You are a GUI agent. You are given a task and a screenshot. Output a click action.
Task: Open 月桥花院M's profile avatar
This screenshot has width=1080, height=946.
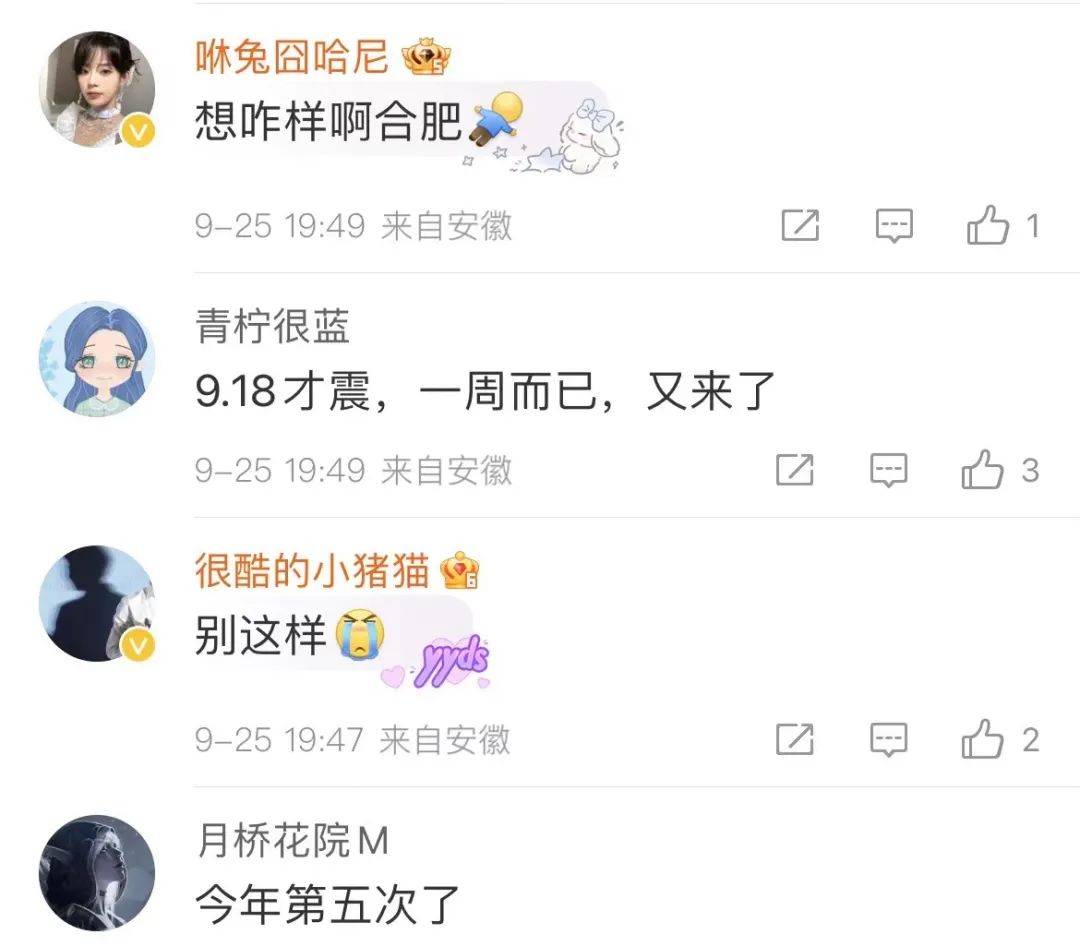(x=97, y=874)
